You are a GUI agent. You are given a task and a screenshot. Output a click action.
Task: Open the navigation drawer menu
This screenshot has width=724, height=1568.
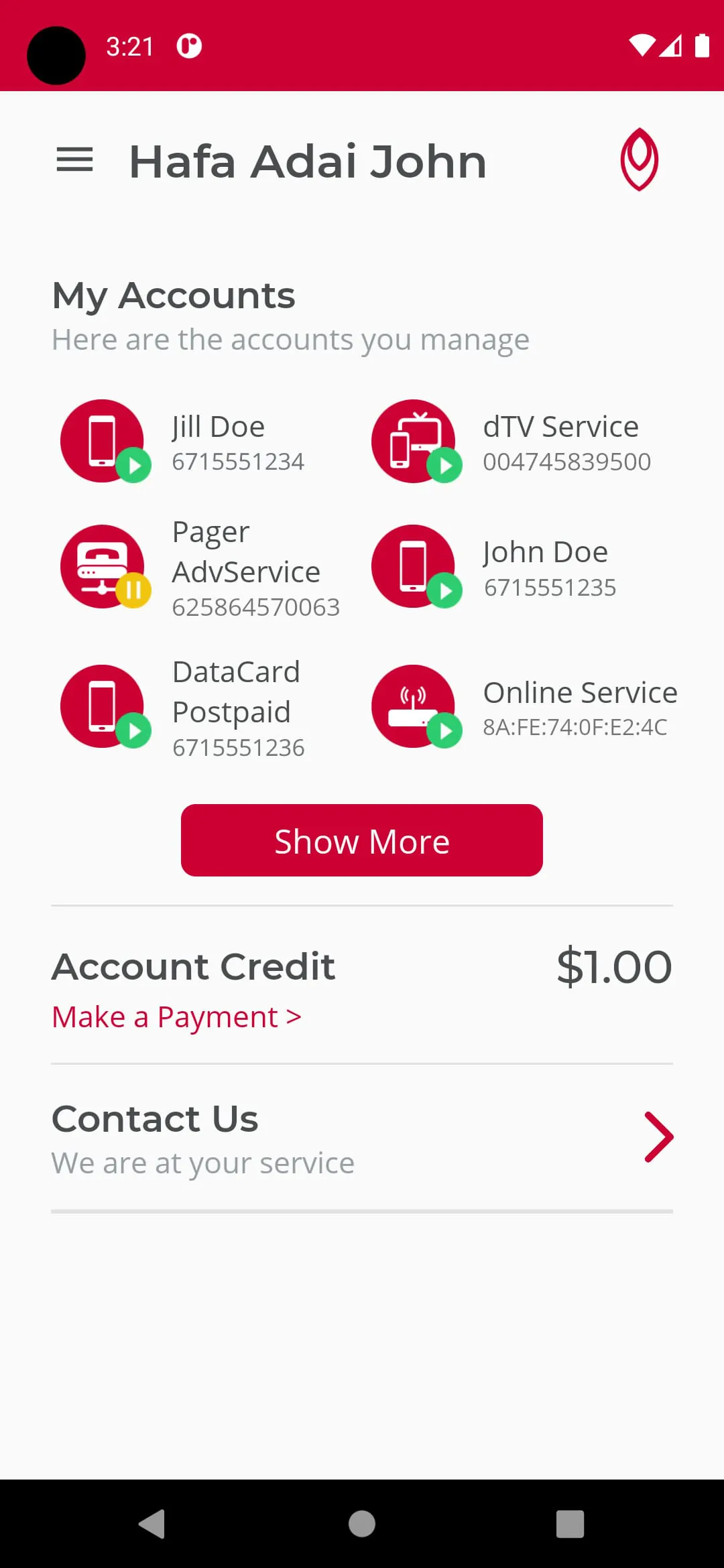(75, 159)
